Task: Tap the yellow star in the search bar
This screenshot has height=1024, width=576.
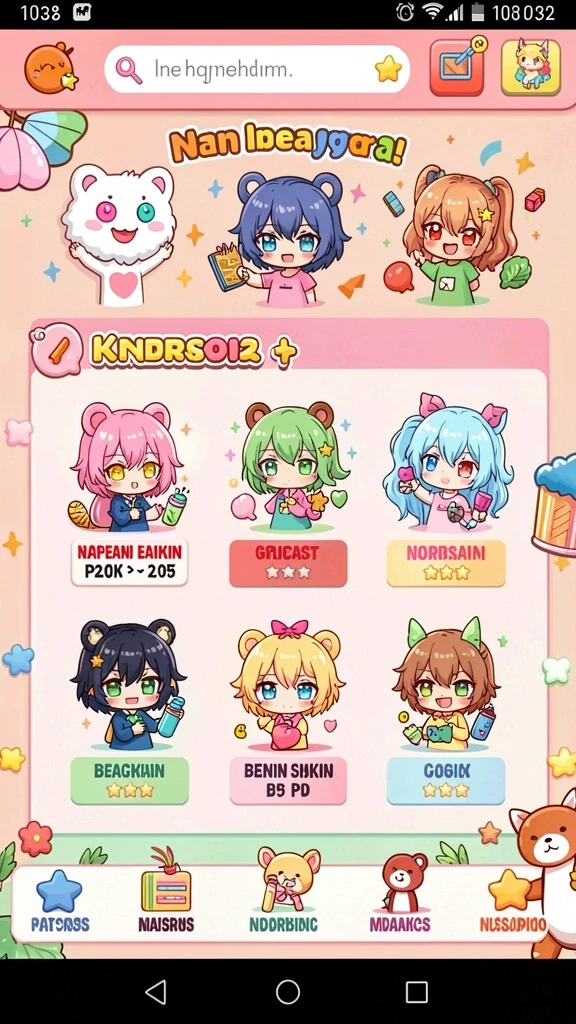Action: tap(389, 69)
